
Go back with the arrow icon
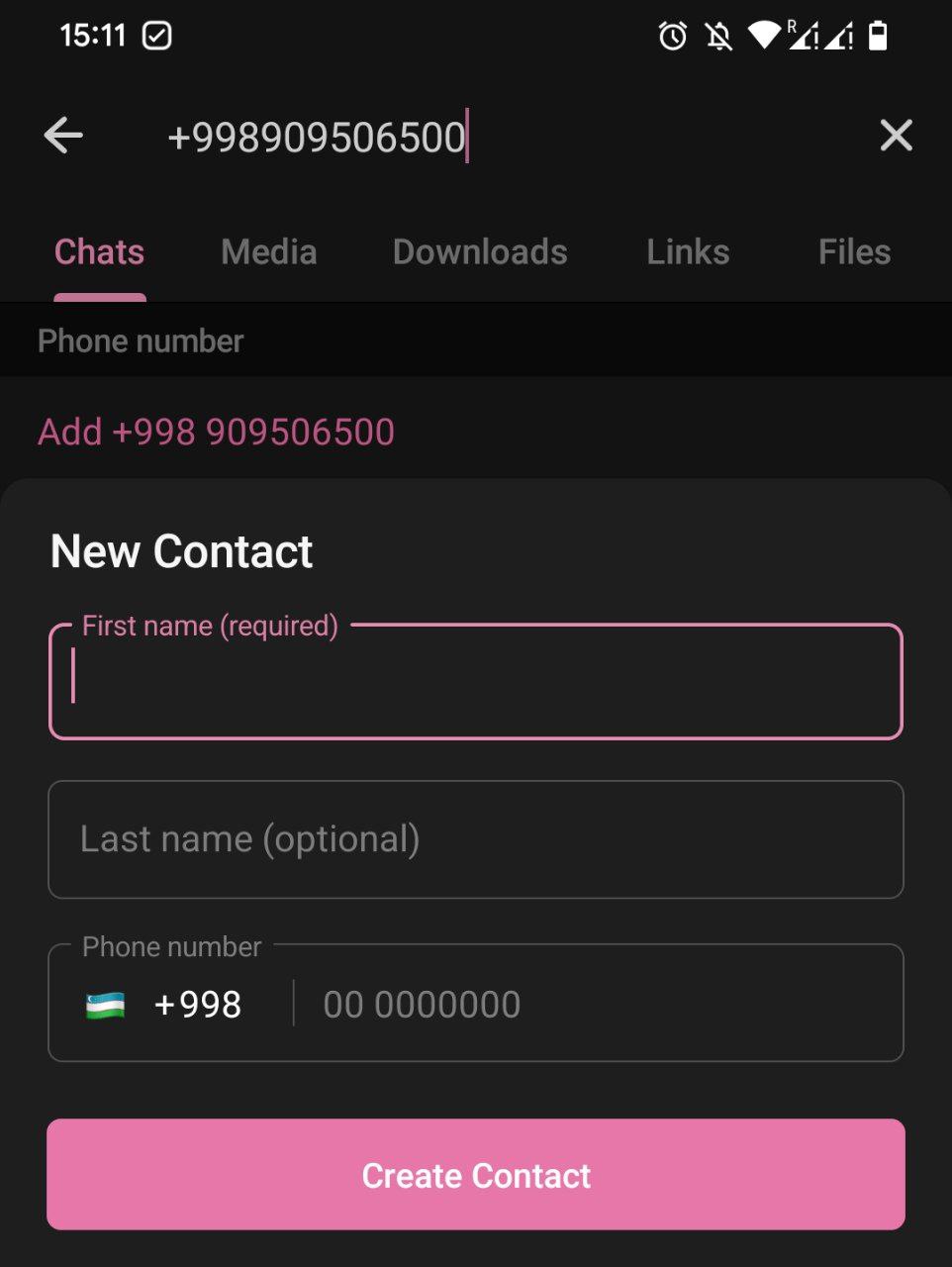pos(63,136)
